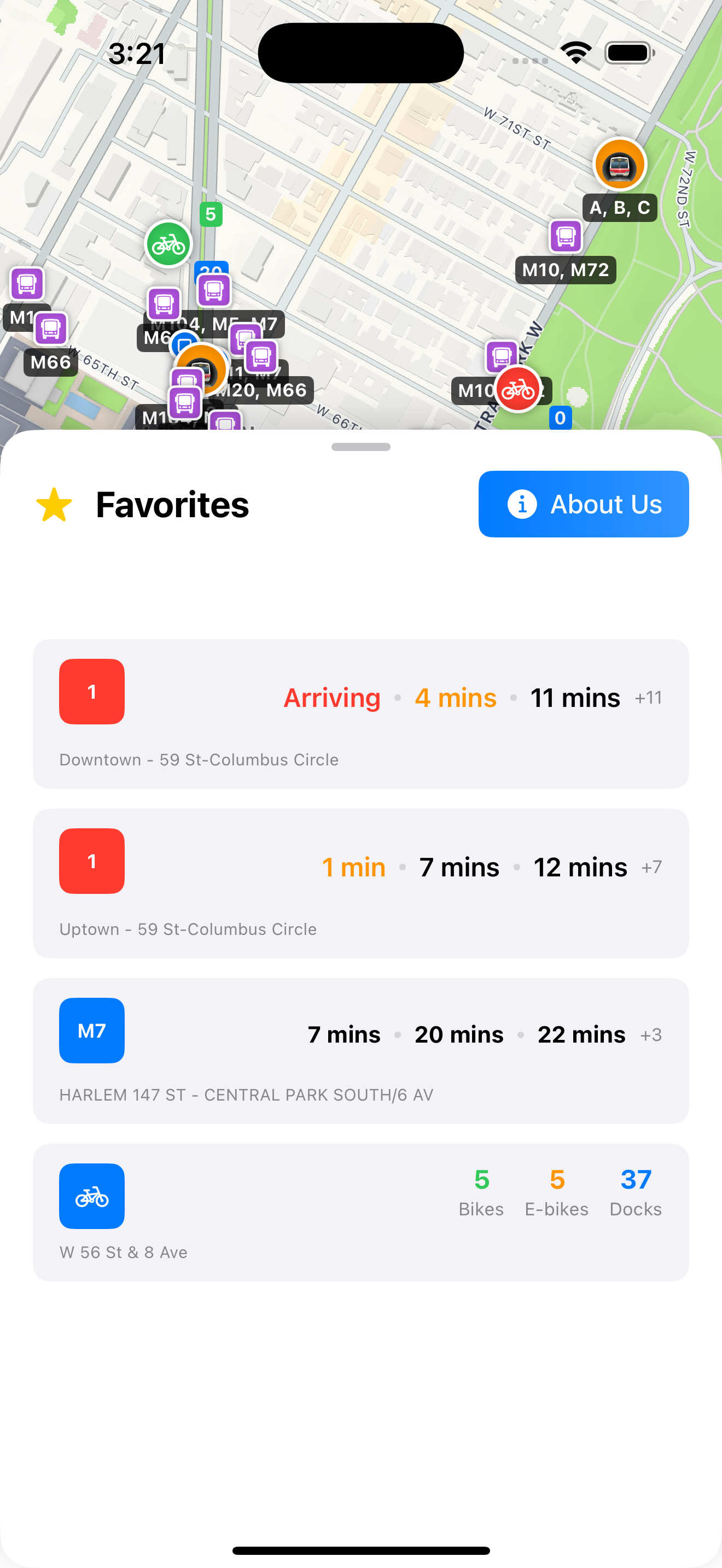The image size is (722, 1568).
Task: Tap the red Citi Bike icon near Central Park
Action: (518, 390)
